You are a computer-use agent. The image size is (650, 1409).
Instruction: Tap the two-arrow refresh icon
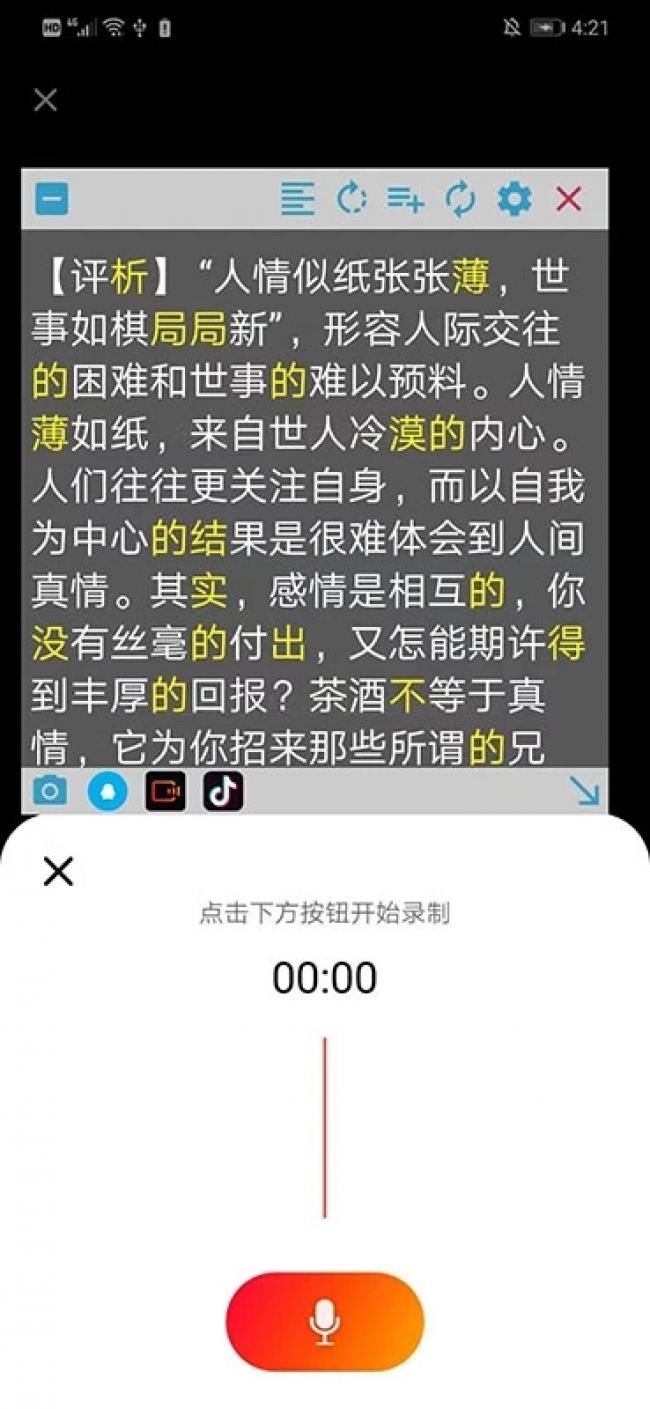click(460, 199)
